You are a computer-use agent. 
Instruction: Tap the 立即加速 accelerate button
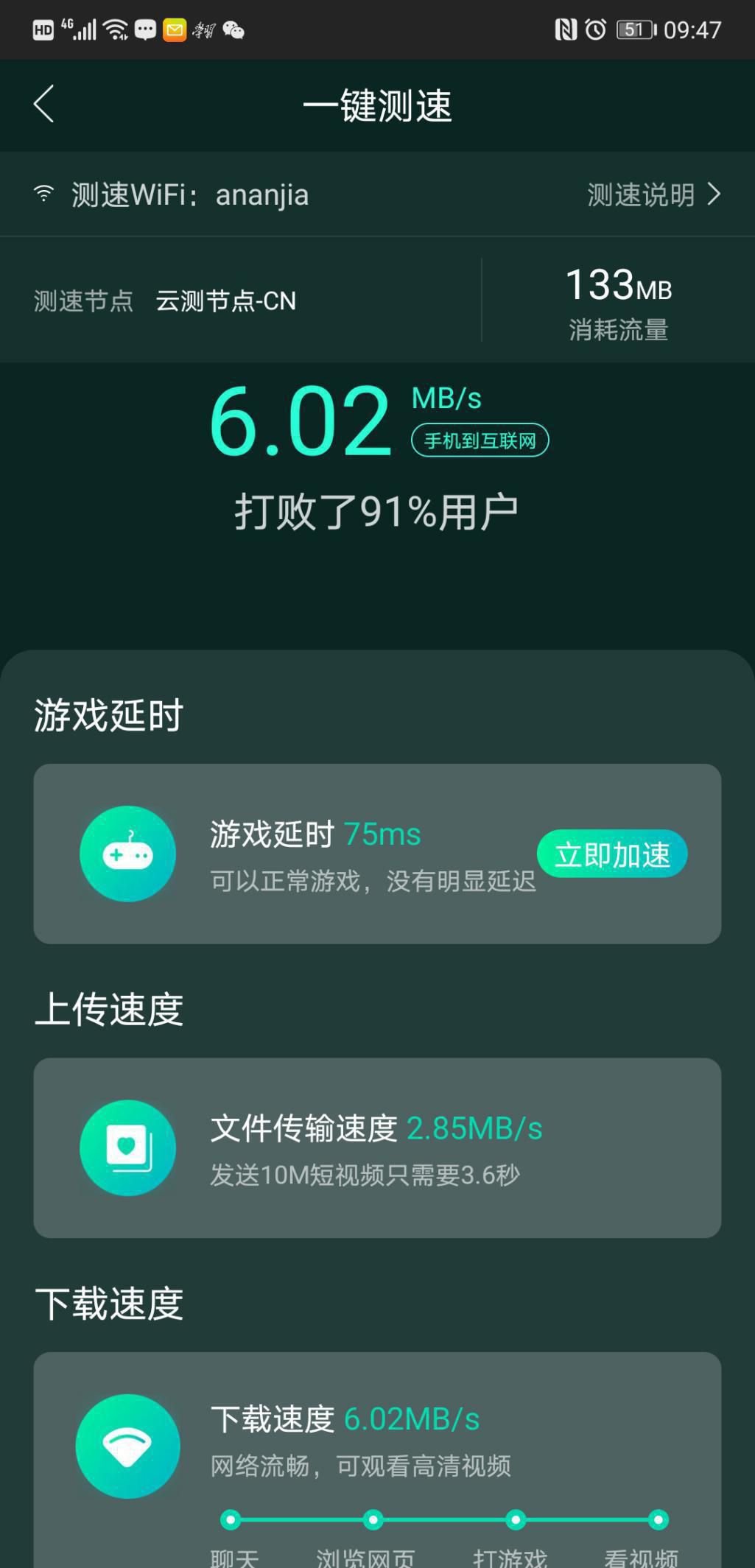(612, 854)
